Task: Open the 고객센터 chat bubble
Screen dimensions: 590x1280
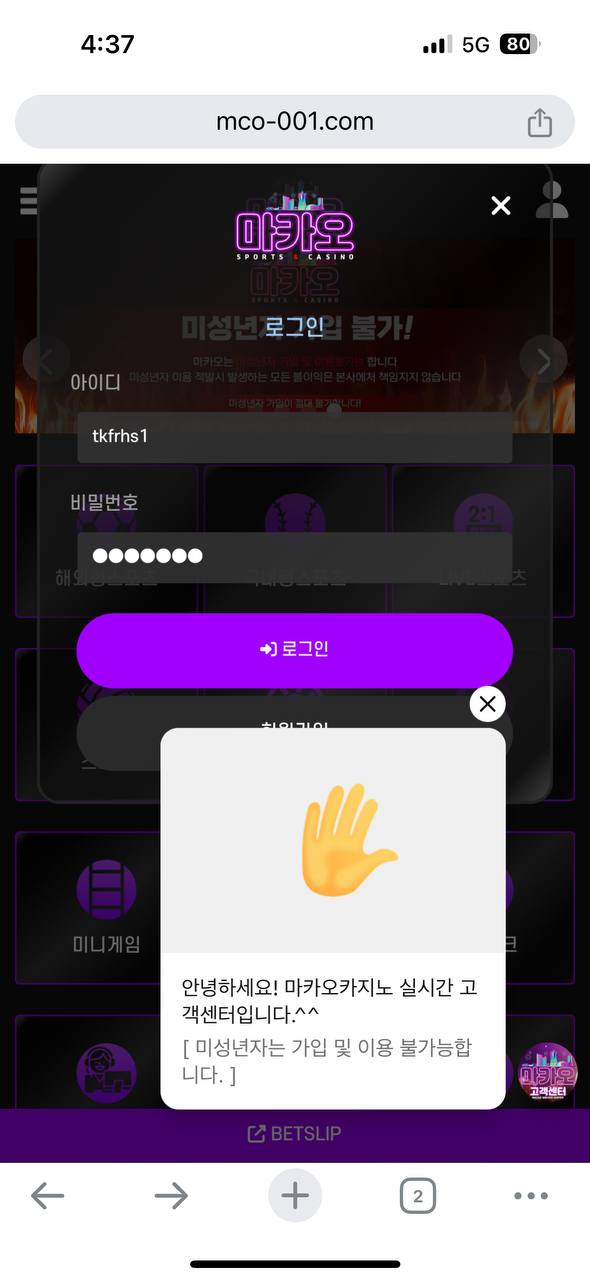Action: 549,1073
